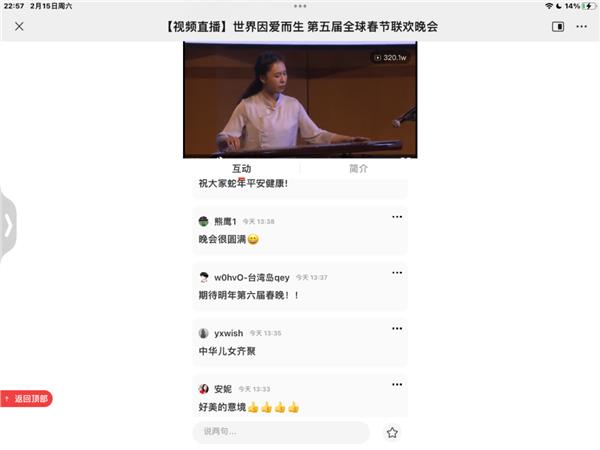The image size is (600, 450).
Task: Switch to the 简介 tab
Action: pos(358,168)
